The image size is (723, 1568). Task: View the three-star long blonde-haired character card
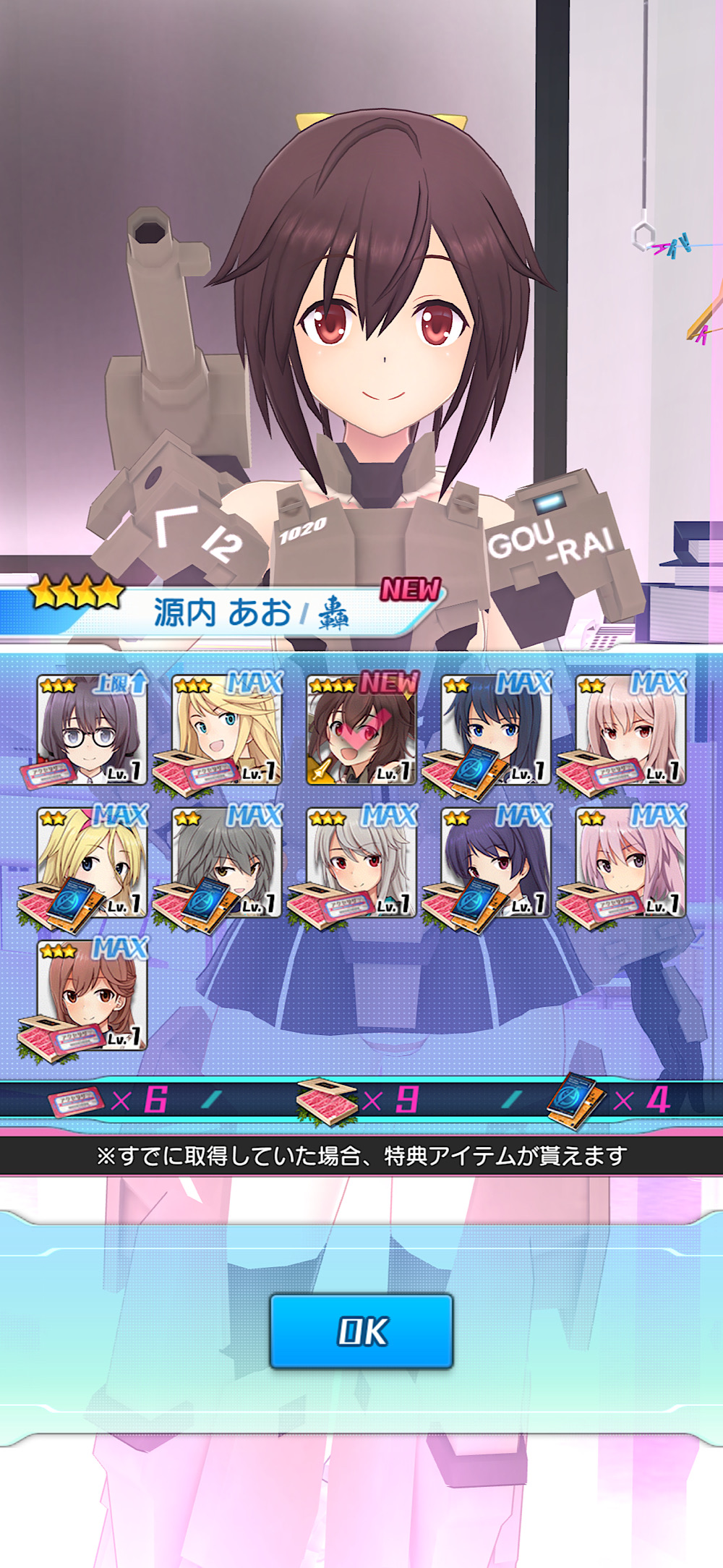click(226, 730)
